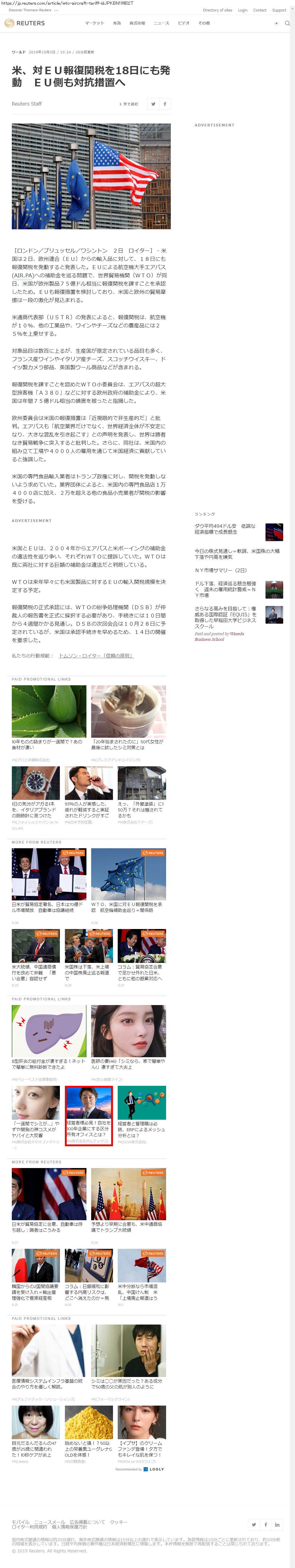The width and height of the screenshot is (295, 1568).
Task: Open the ビデオ section
Action: click(x=183, y=23)
